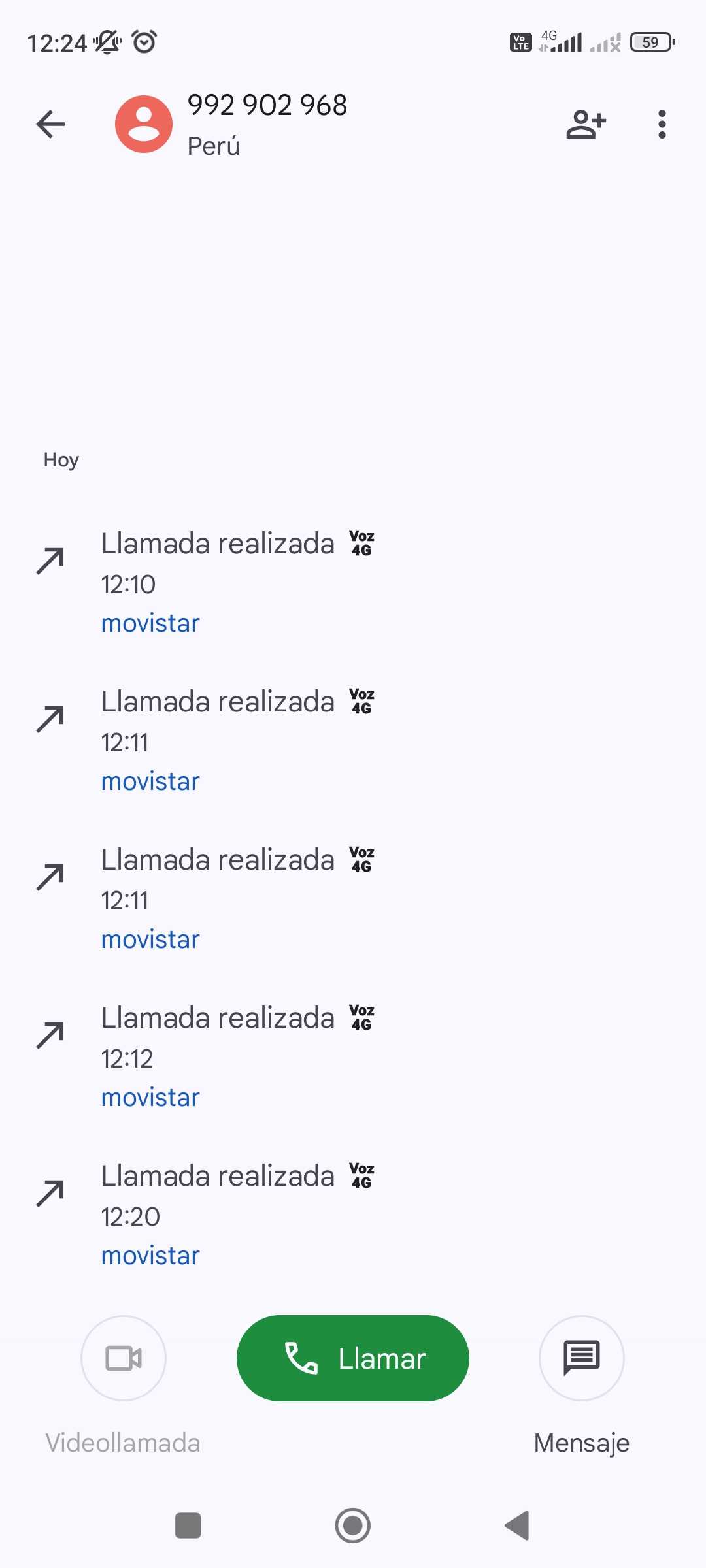The height and width of the screenshot is (1568, 706).
Task: Send a message via Mensaje button
Action: click(x=581, y=1358)
